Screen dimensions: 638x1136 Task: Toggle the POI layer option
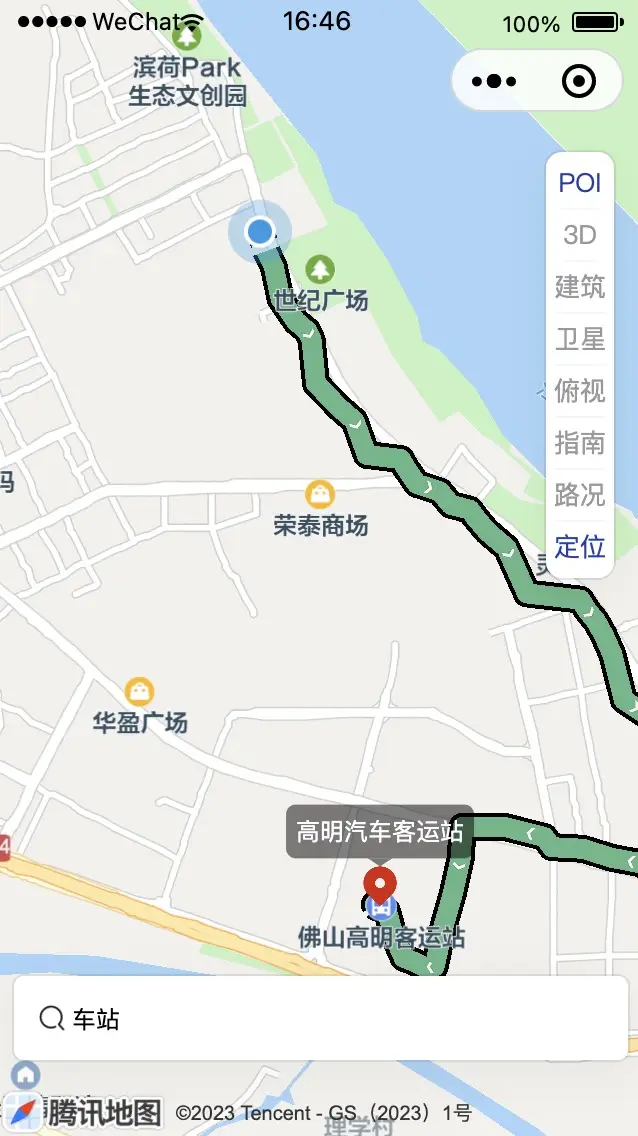(580, 183)
